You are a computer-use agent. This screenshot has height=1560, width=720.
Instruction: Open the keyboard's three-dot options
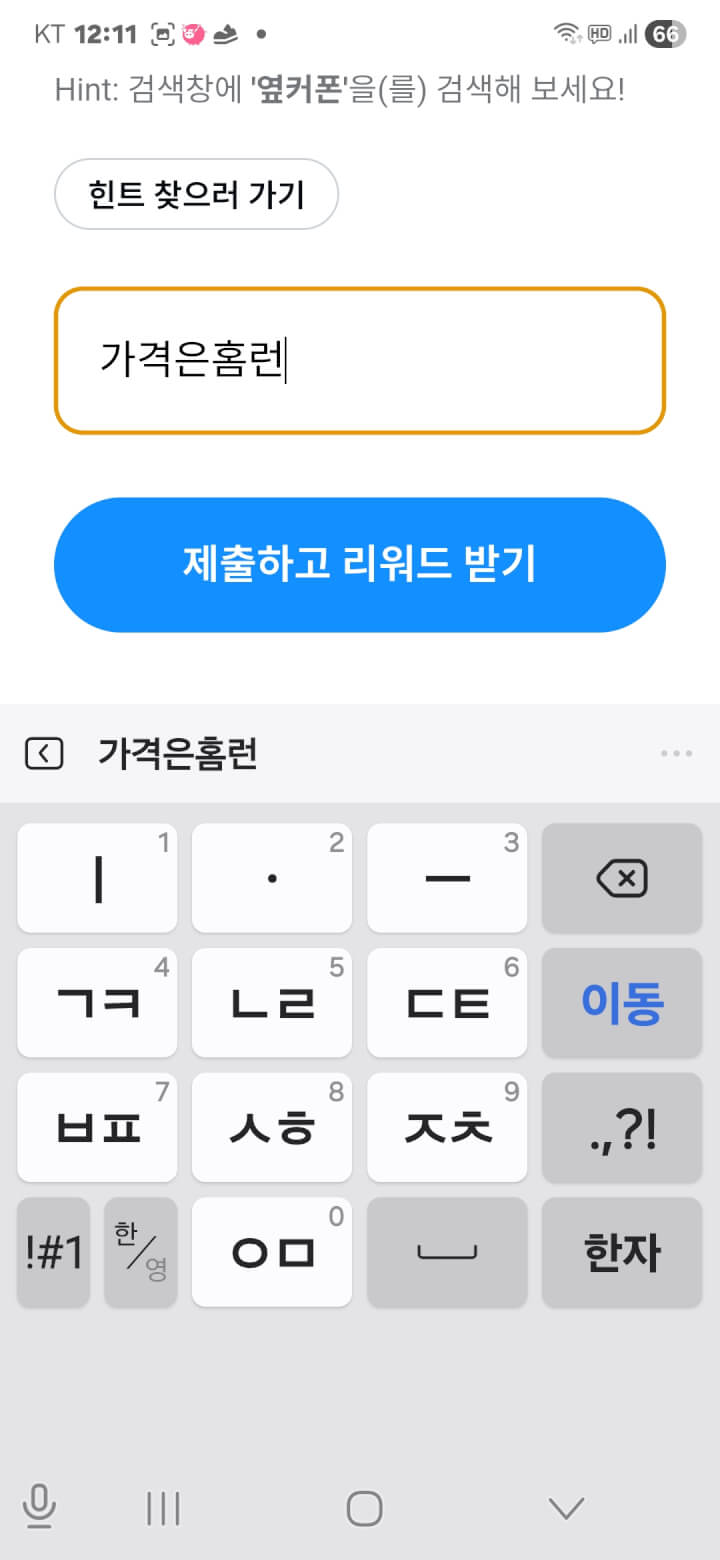[676, 754]
